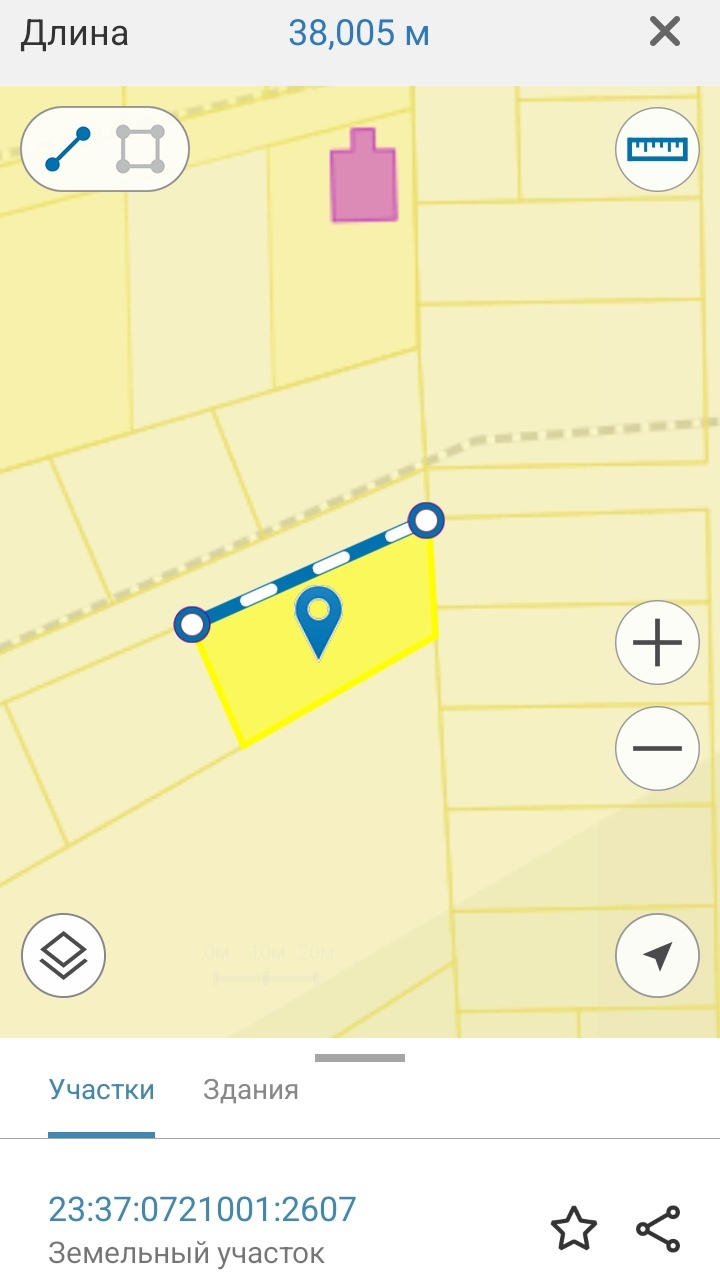Toggle the ruler measurement tool
This screenshot has width=720, height=1275.
[657, 149]
